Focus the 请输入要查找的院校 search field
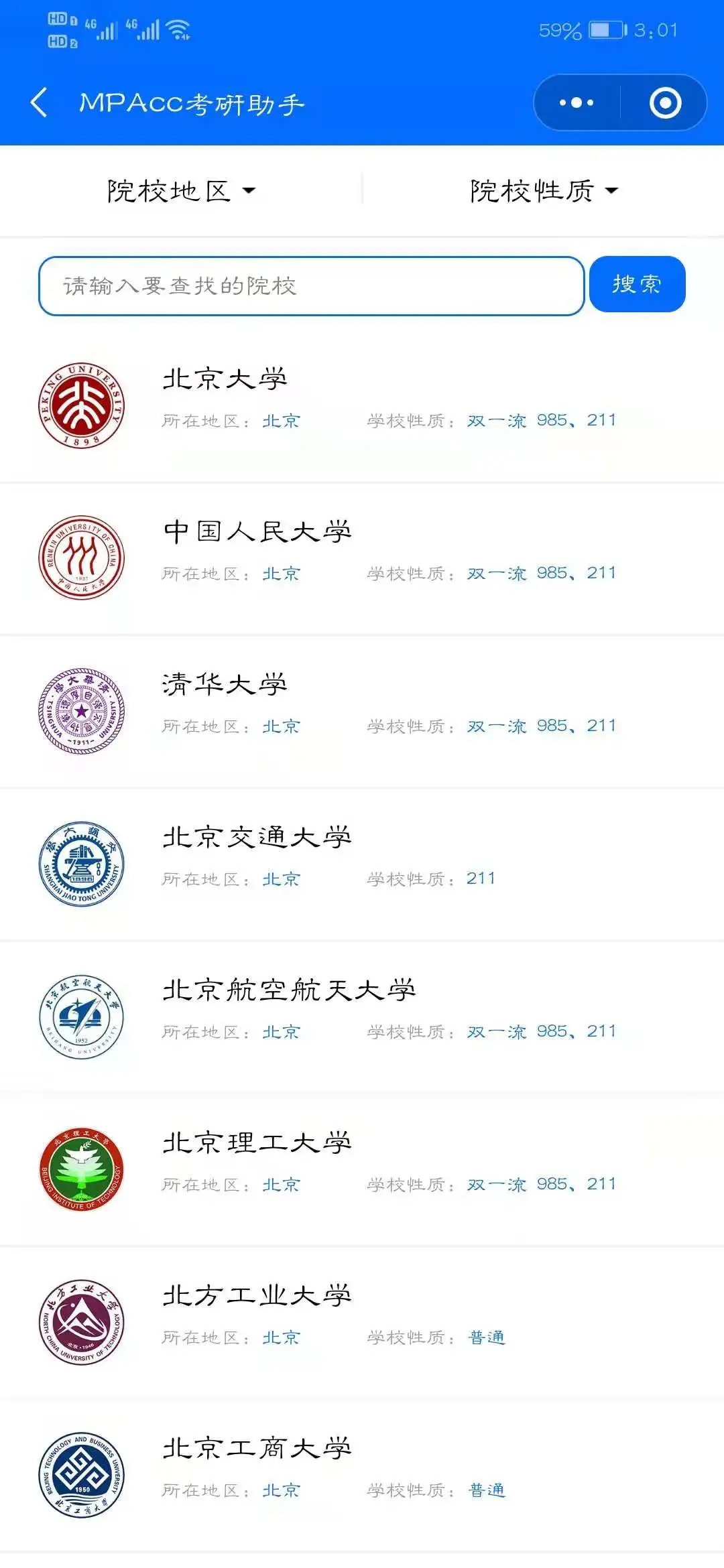Image resolution: width=724 pixels, height=1568 pixels. pyautogui.click(x=311, y=286)
